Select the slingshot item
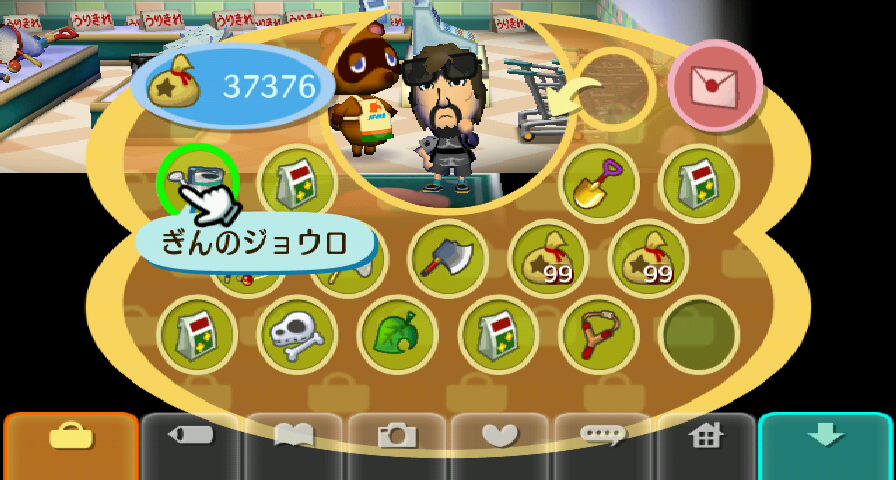 (598, 335)
